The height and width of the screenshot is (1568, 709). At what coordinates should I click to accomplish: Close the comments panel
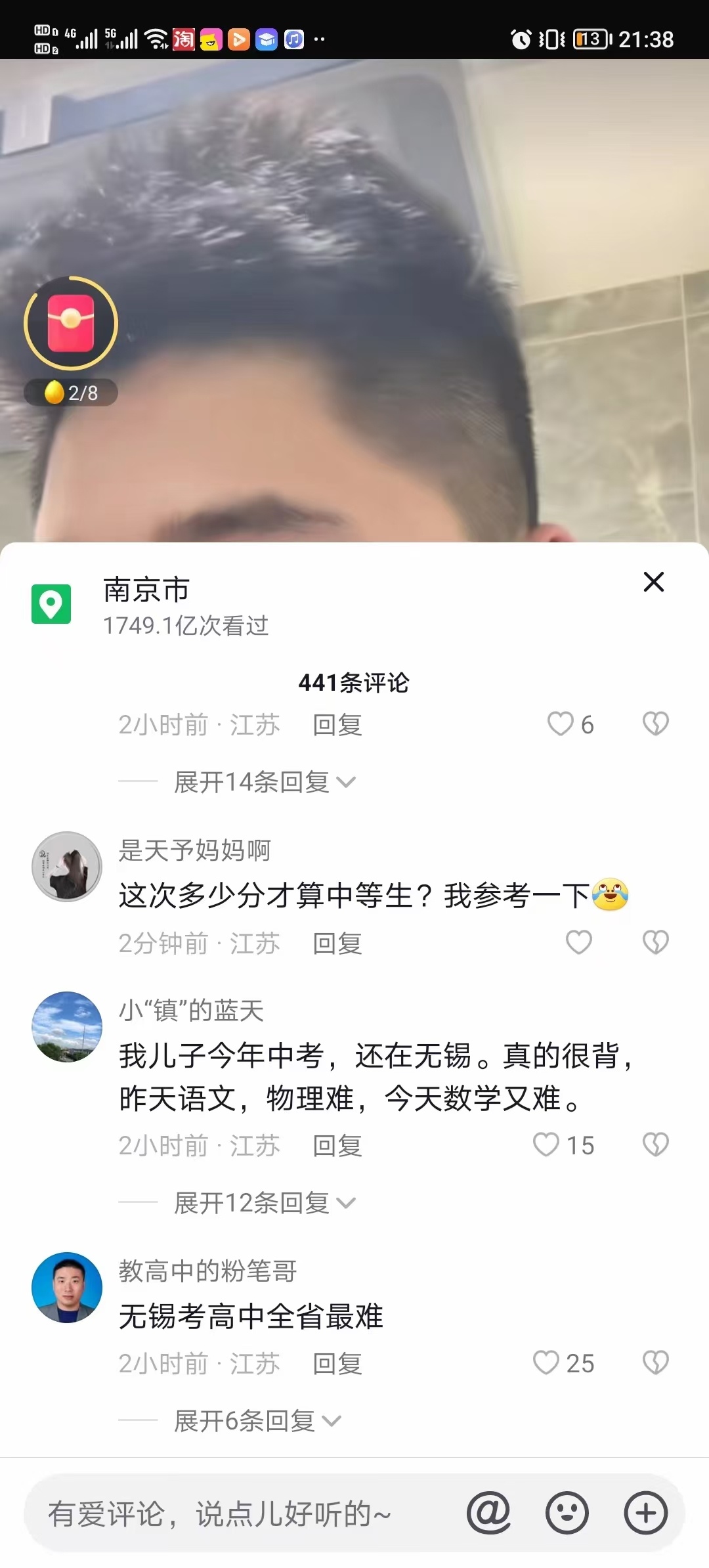(653, 582)
